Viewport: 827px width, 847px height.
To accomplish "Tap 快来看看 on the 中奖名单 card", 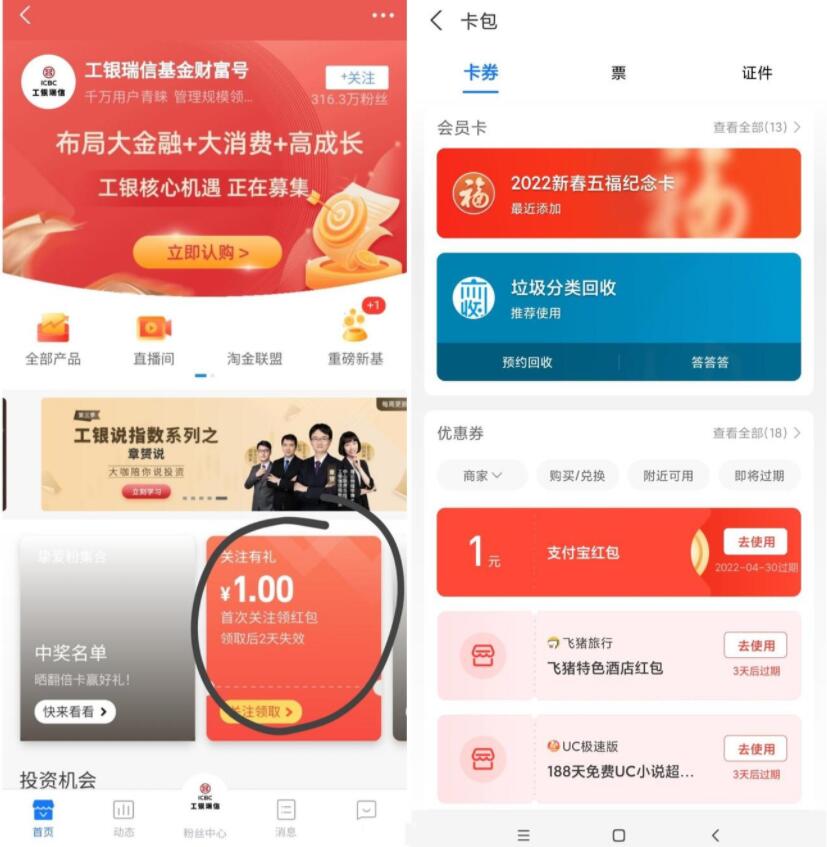I will coord(75,712).
